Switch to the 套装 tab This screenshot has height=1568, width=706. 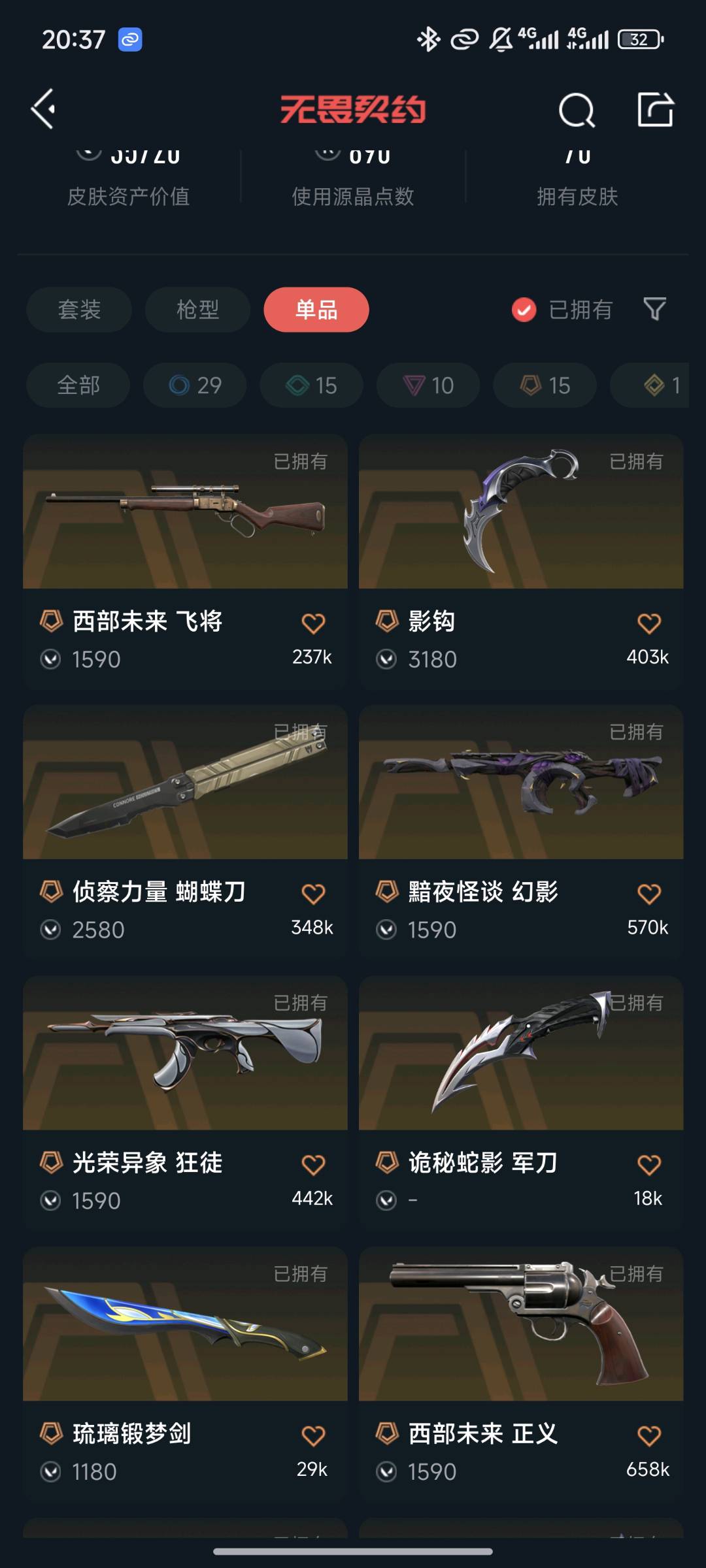[79, 310]
